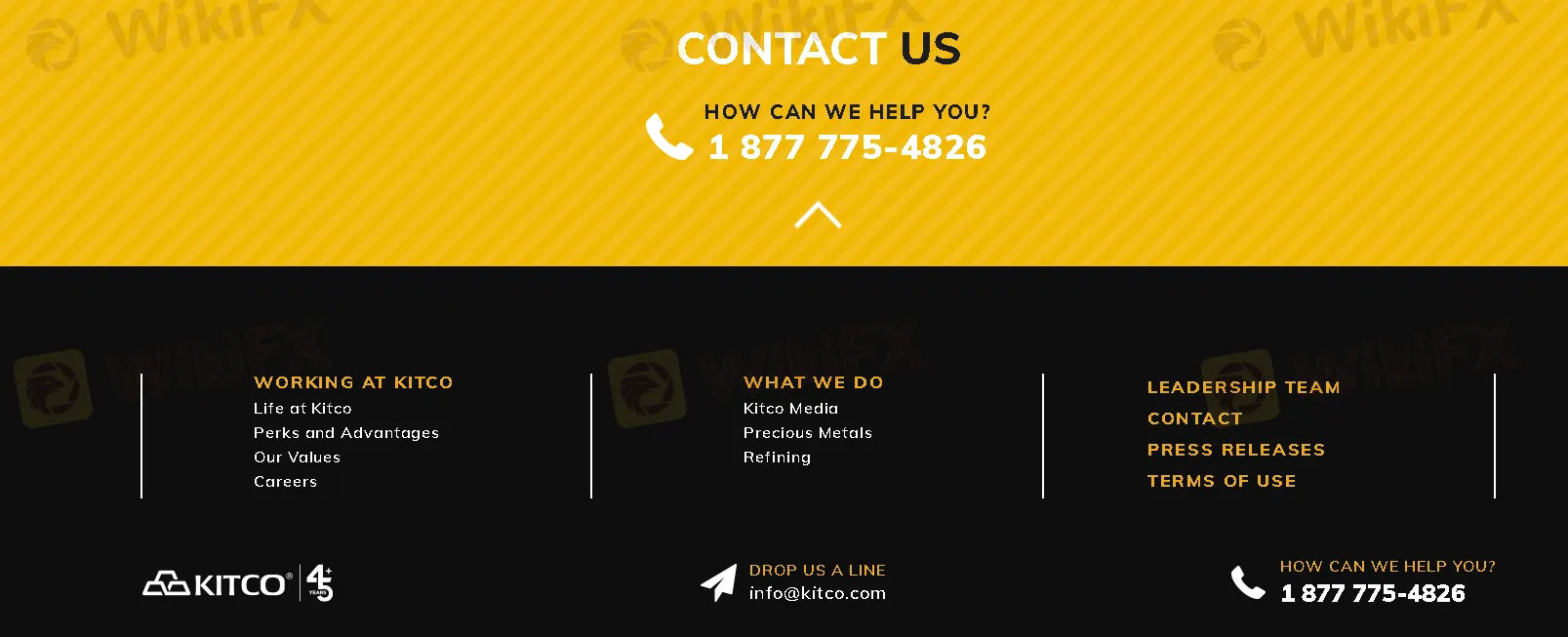Select the Contact footer link
This screenshot has height=637, width=1568.
[x=1194, y=418]
